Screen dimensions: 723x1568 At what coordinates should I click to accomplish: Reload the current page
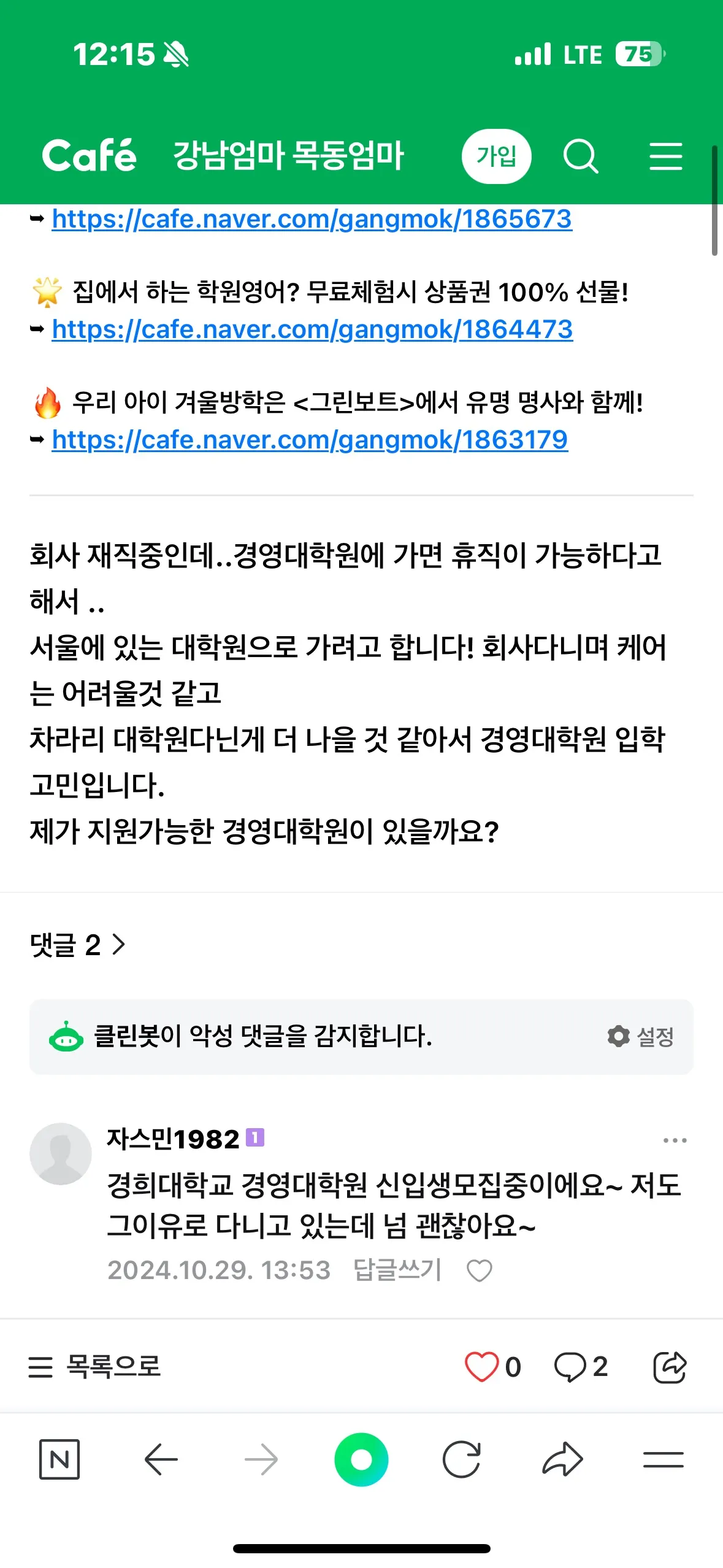click(461, 1459)
